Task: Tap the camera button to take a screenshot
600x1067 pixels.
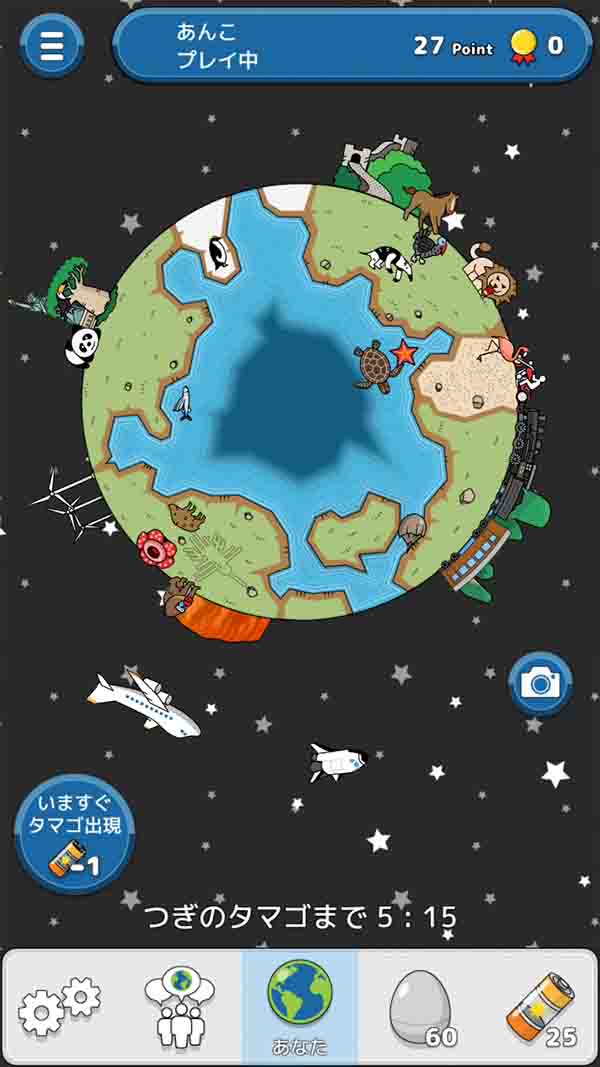Action: (540, 684)
